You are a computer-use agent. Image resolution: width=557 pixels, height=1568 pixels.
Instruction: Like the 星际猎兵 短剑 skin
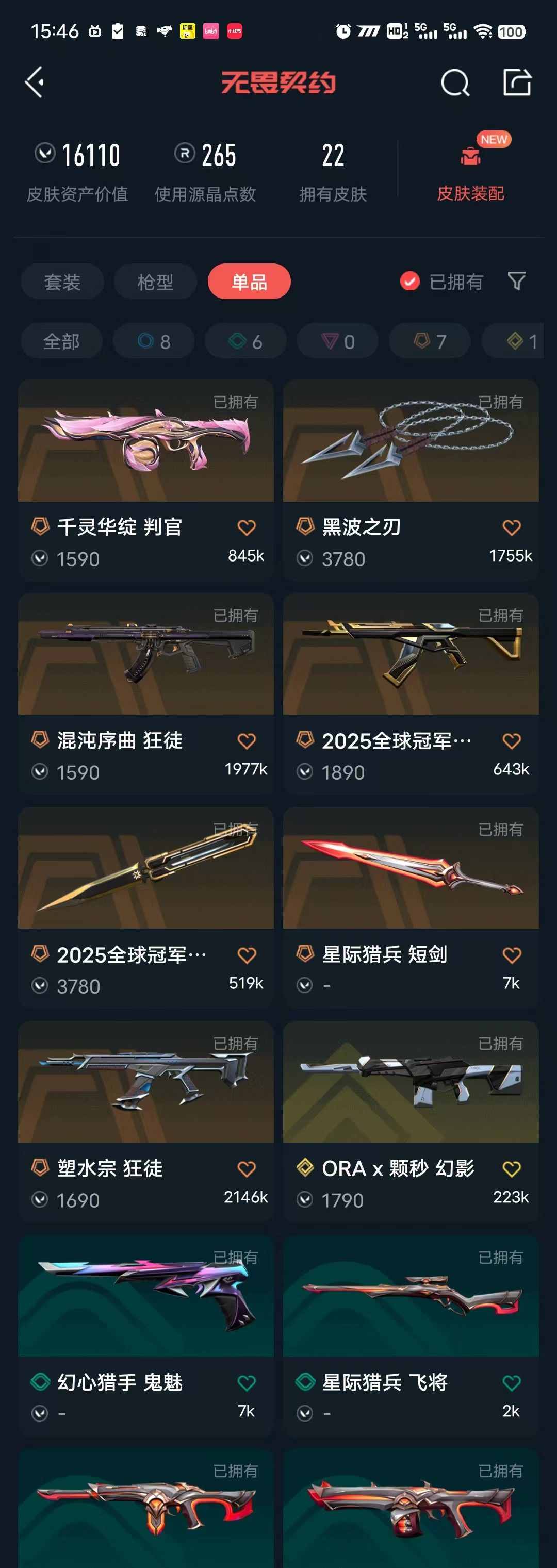[511, 955]
